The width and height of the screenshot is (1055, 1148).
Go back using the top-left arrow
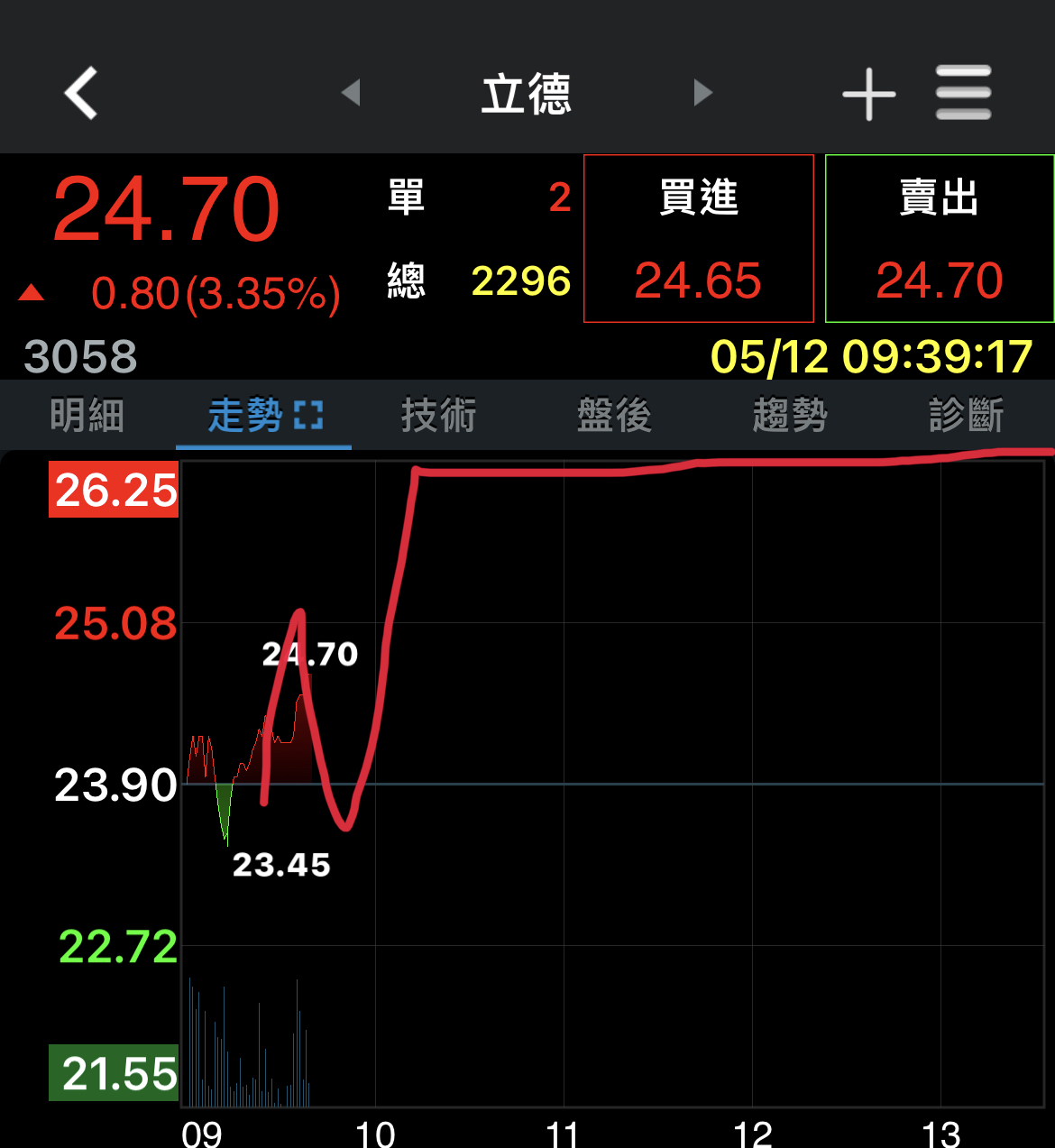[x=81, y=93]
